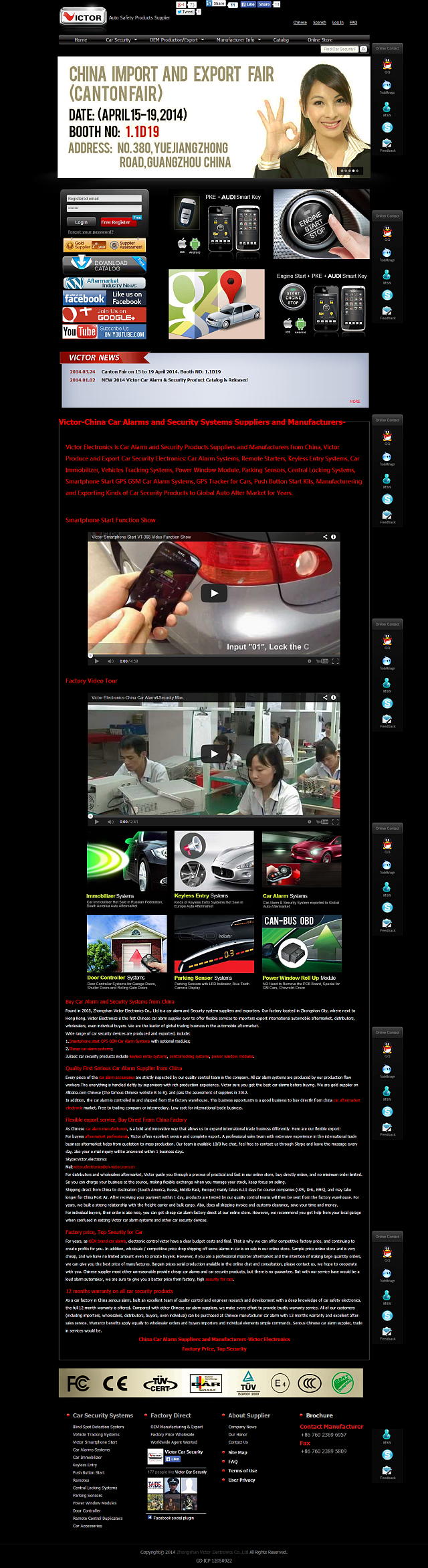The width and height of the screenshot is (428, 1568).
Task: Switch site language to Spanish
Action: click(320, 23)
